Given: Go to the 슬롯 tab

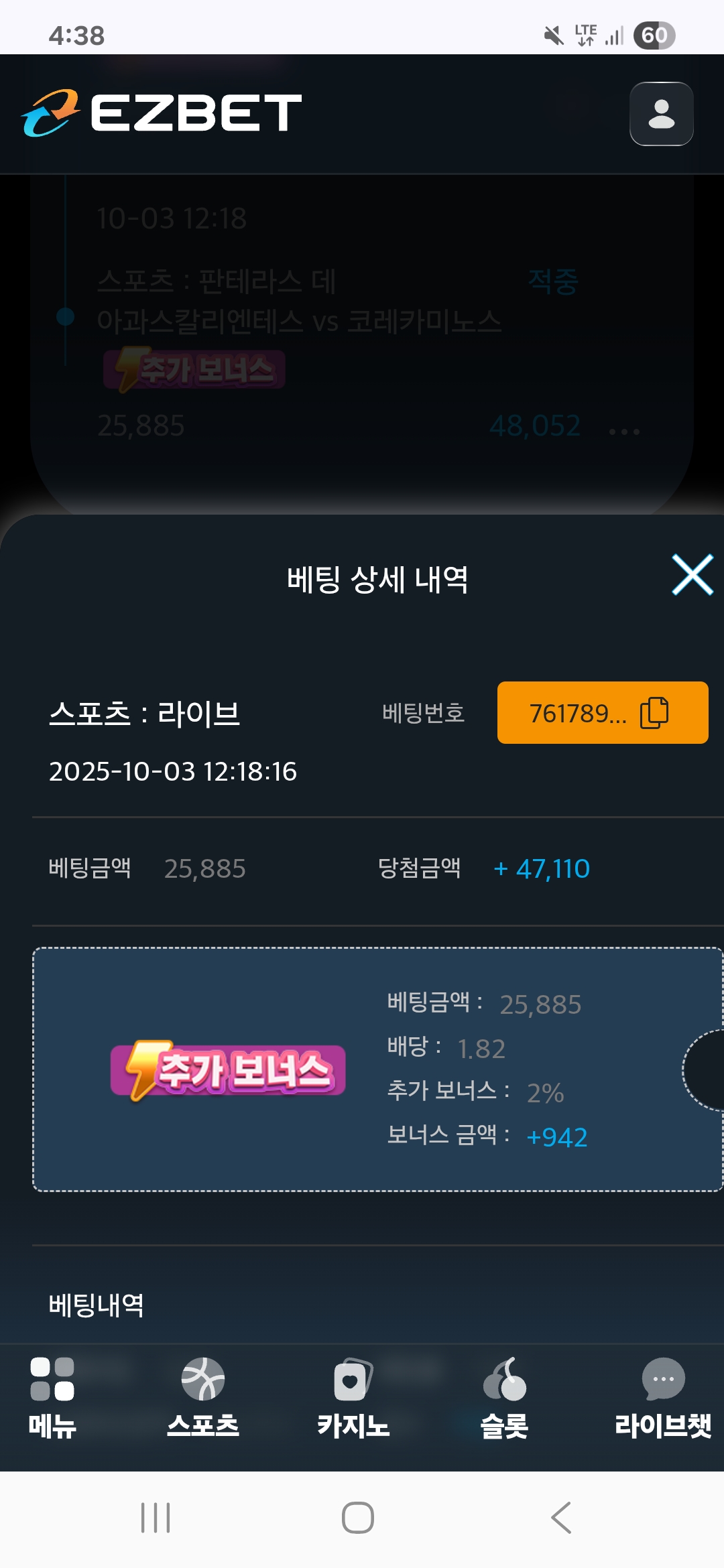Looking at the screenshot, I should click(x=504, y=1398).
